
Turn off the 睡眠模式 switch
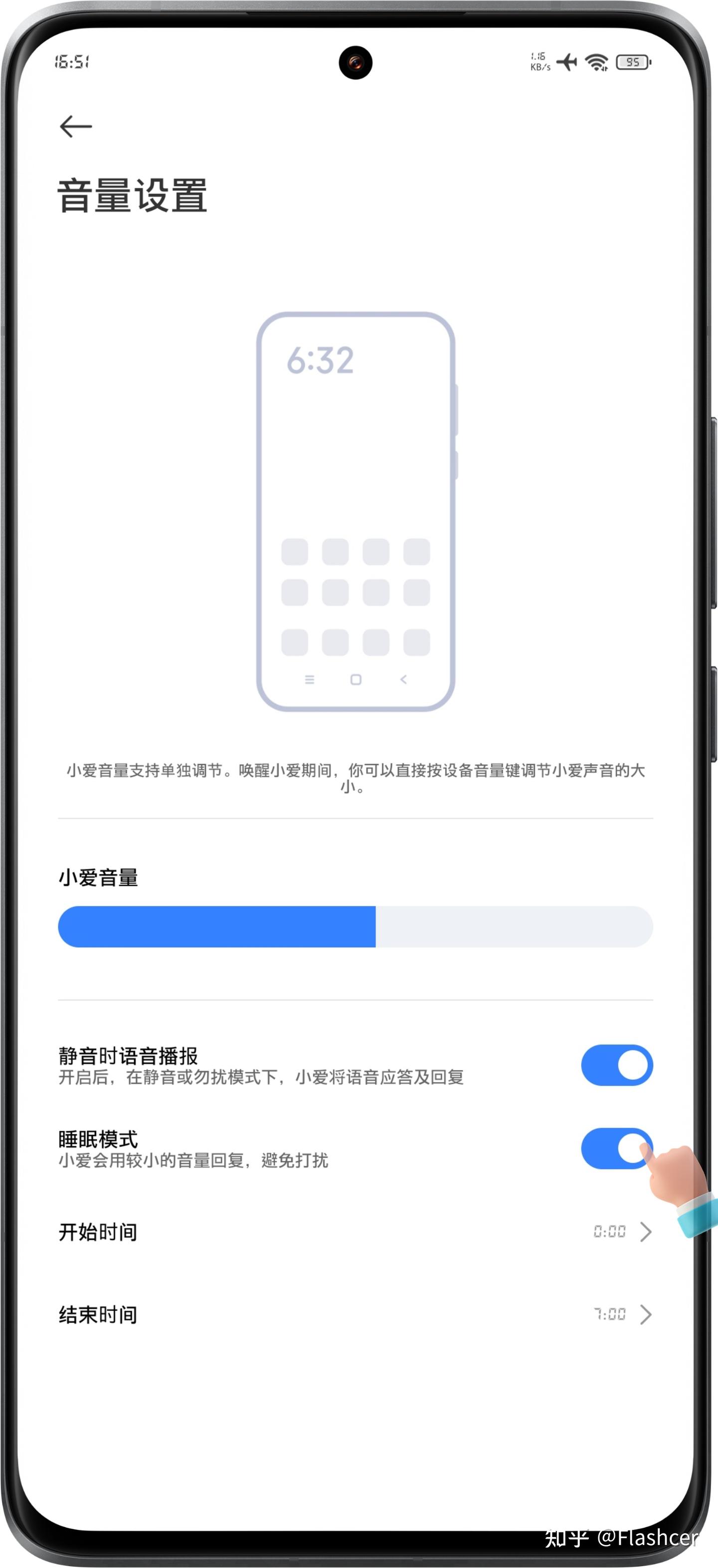(616, 1148)
